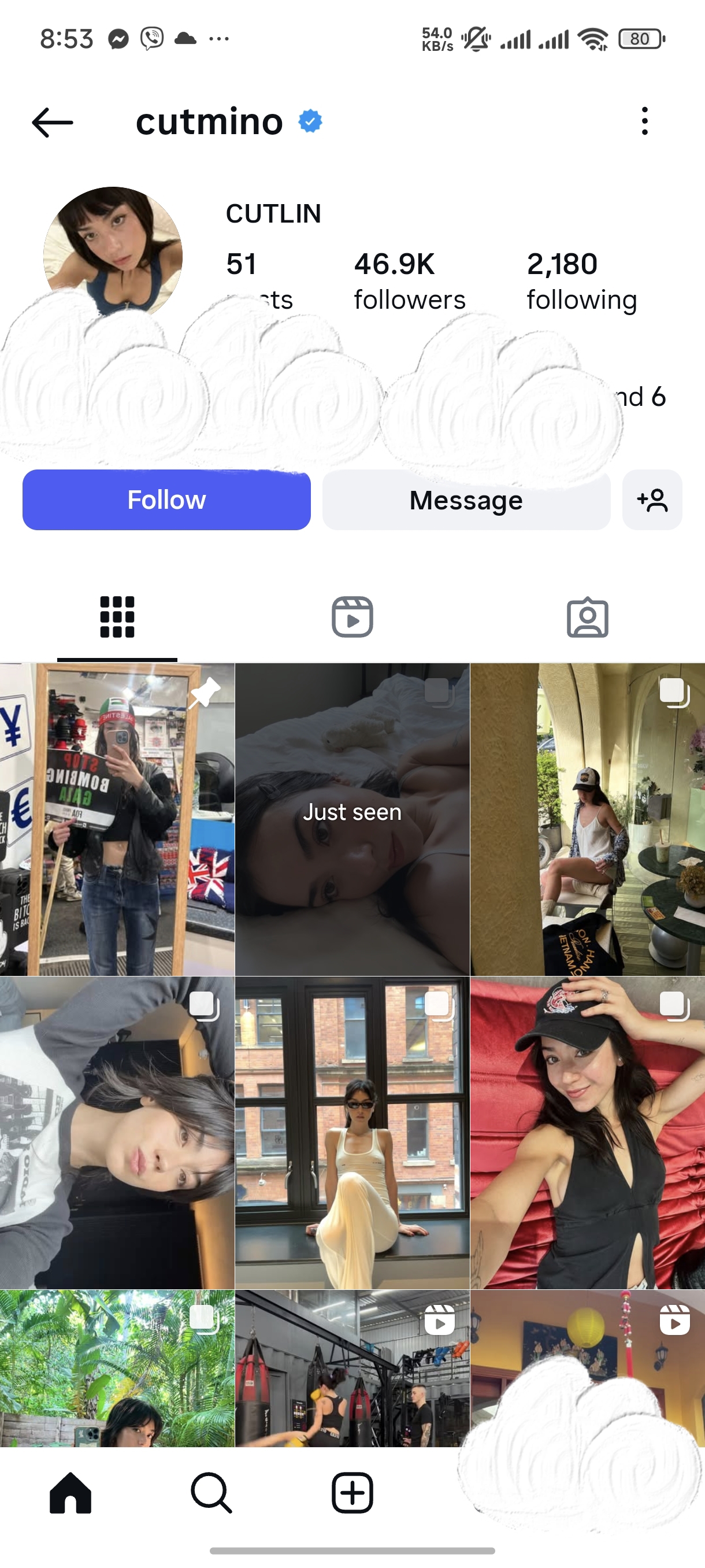Switch to the posts grid tab
The width and height of the screenshot is (705, 1568).
pyautogui.click(x=117, y=616)
